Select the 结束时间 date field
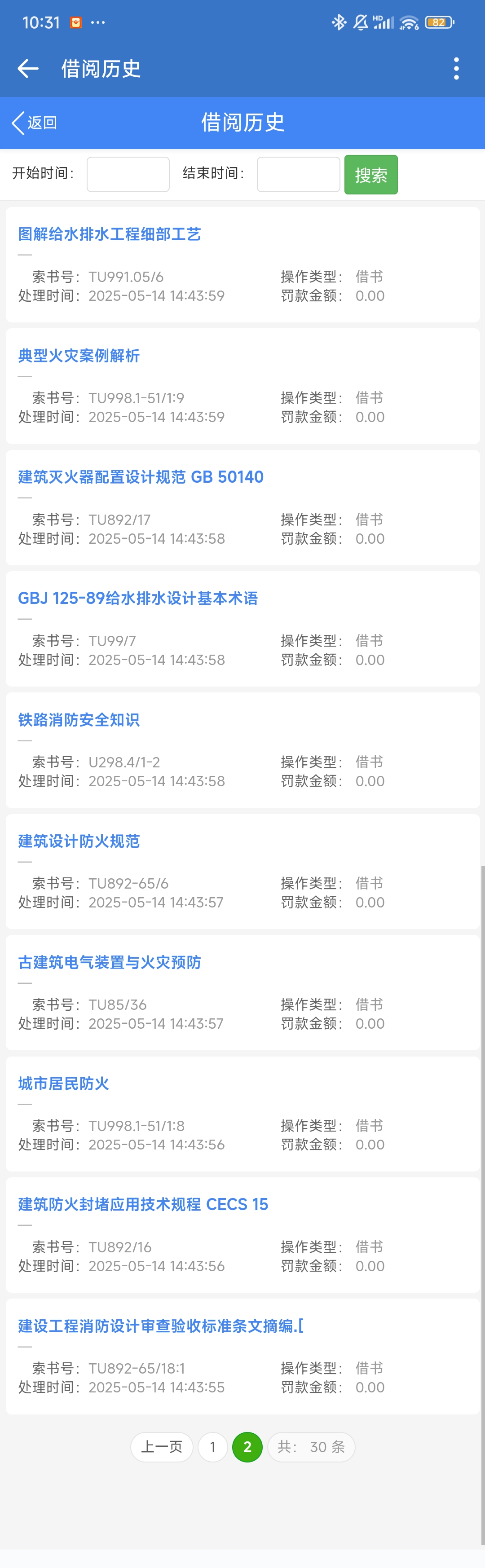 point(298,175)
